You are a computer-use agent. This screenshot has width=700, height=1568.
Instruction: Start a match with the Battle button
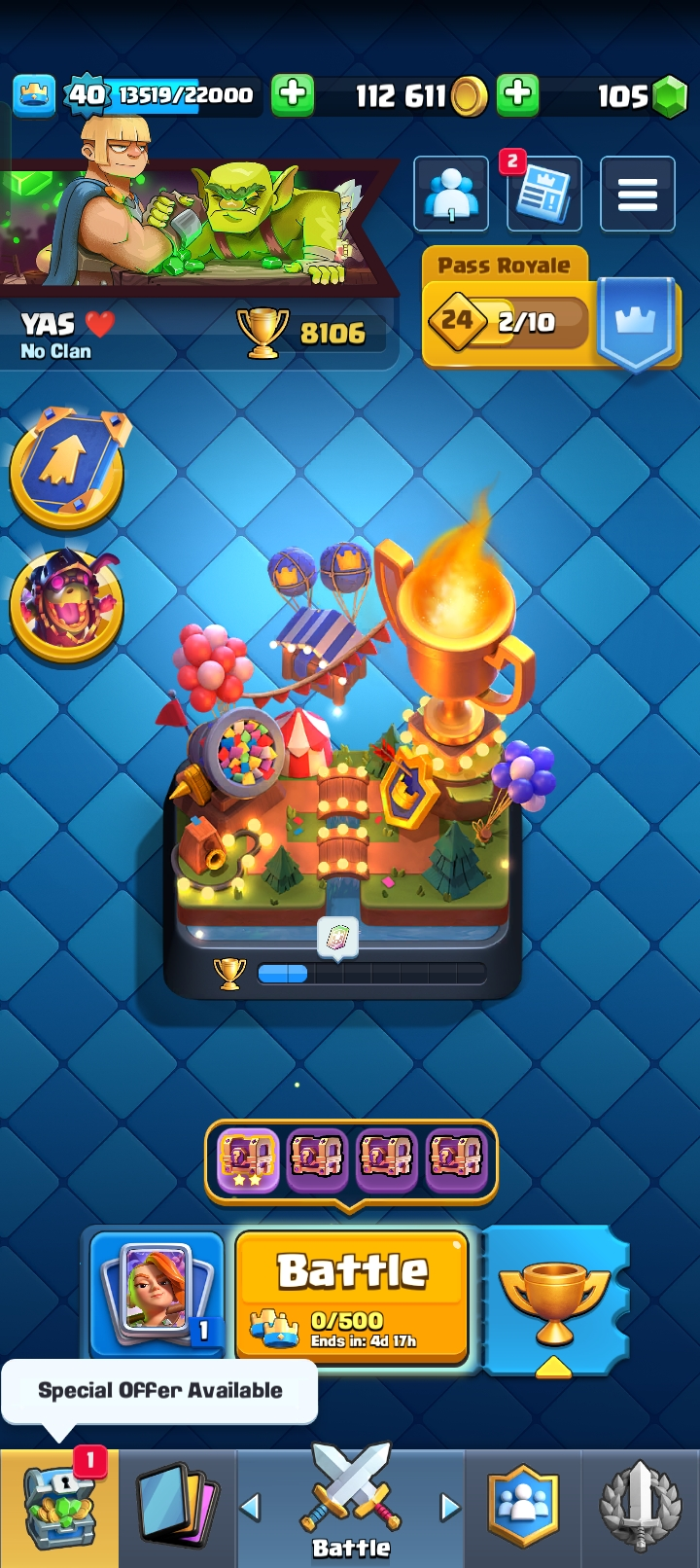coord(352,1296)
